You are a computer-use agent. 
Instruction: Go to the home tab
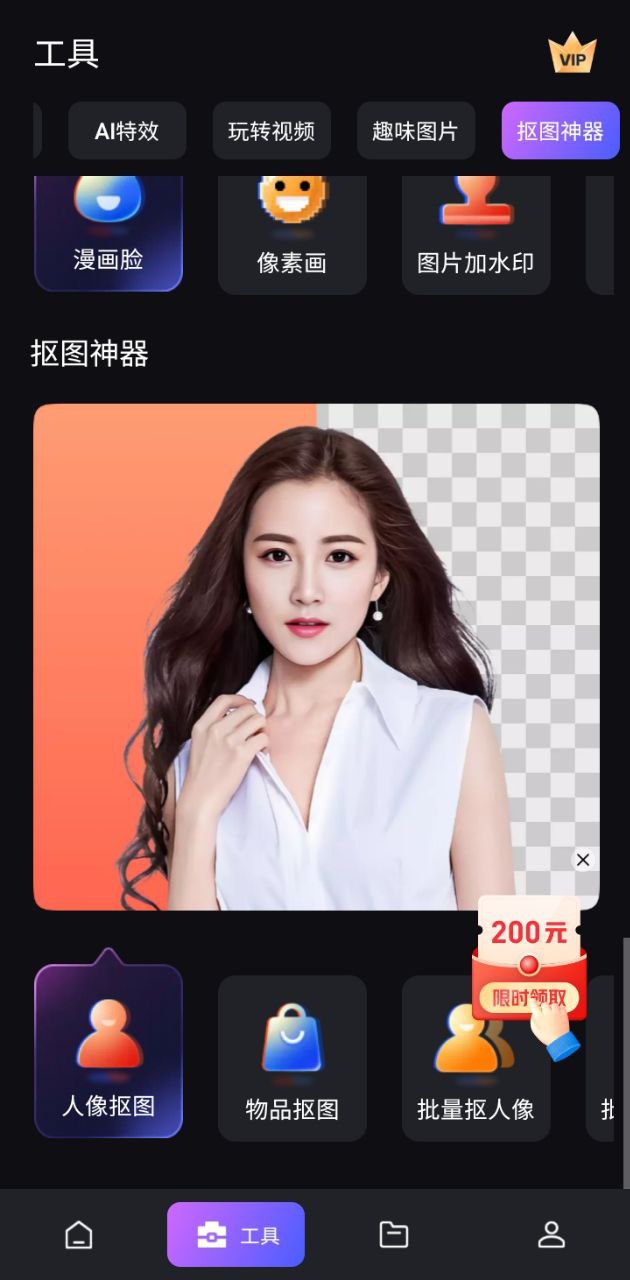(78, 1235)
